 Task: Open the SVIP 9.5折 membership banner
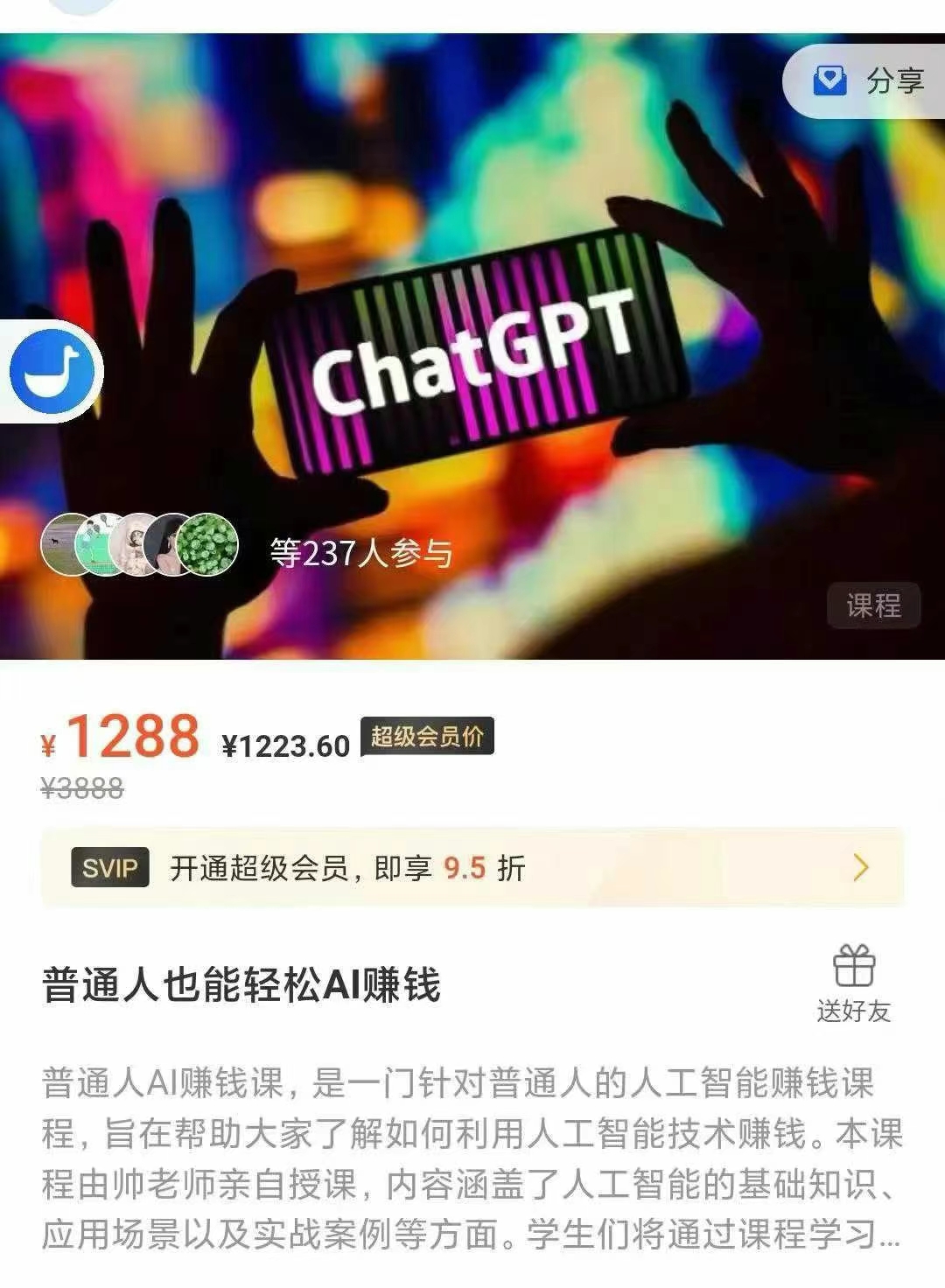tap(472, 868)
